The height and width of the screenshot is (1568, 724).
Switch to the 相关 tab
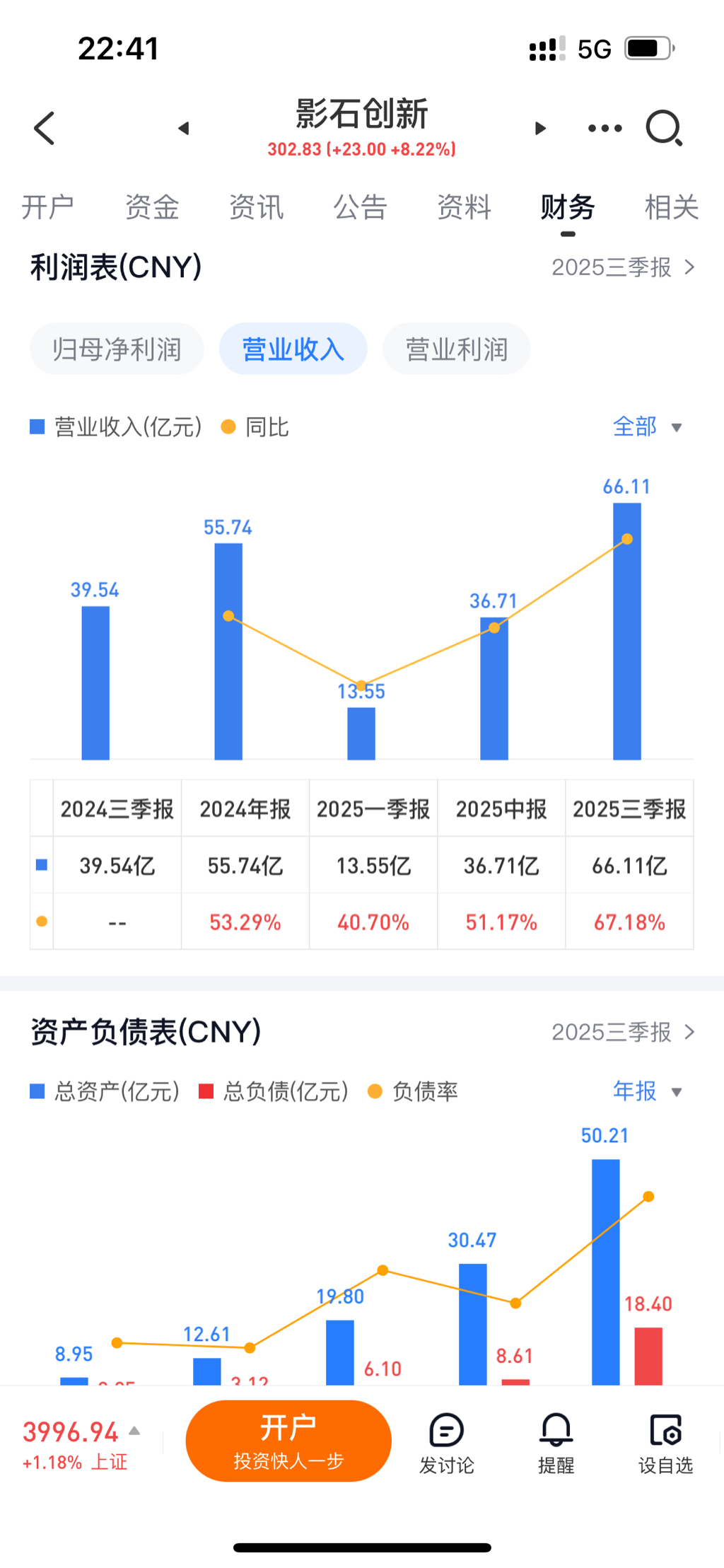tap(671, 207)
